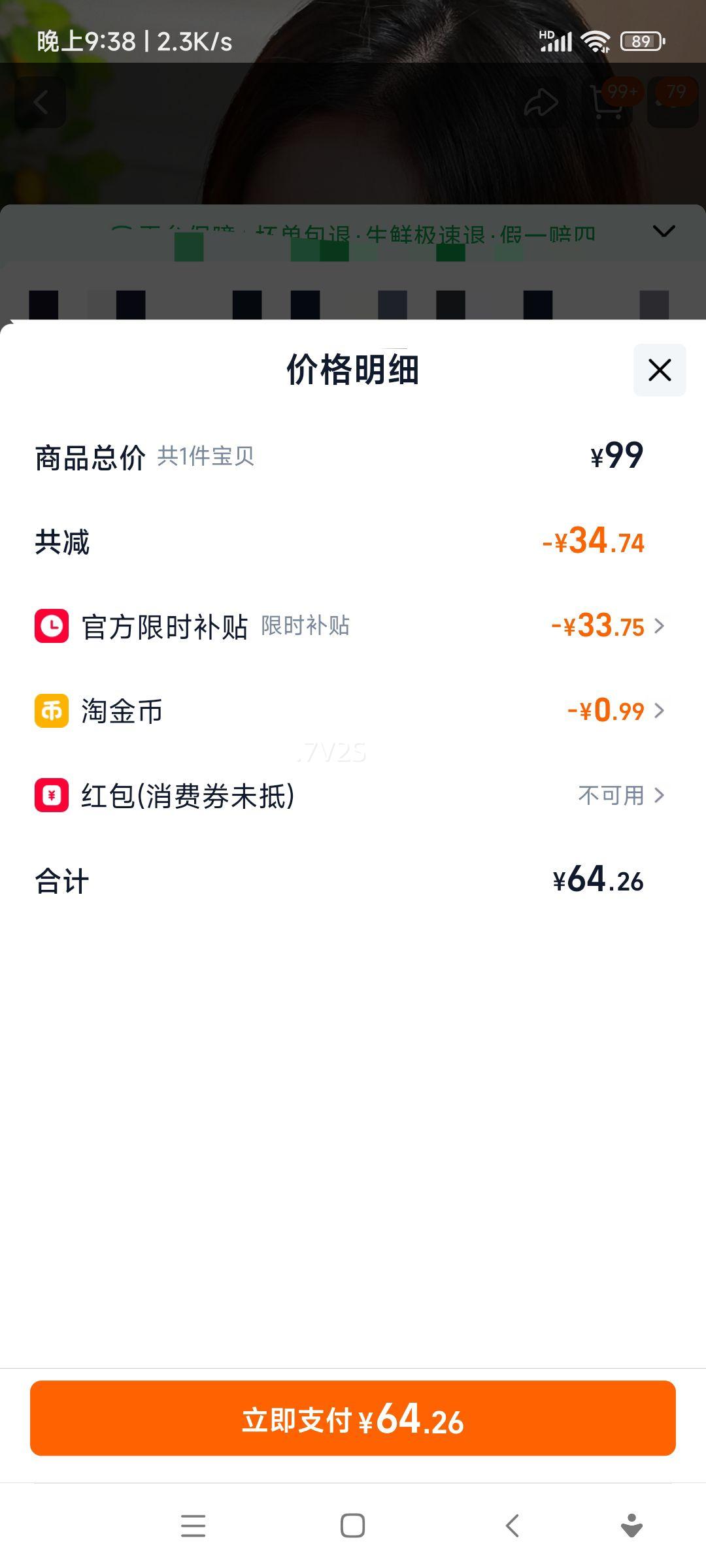This screenshot has width=706, height=1568.
Task: Tap the red 红包 envelope icon
Action: click(51, 795)
